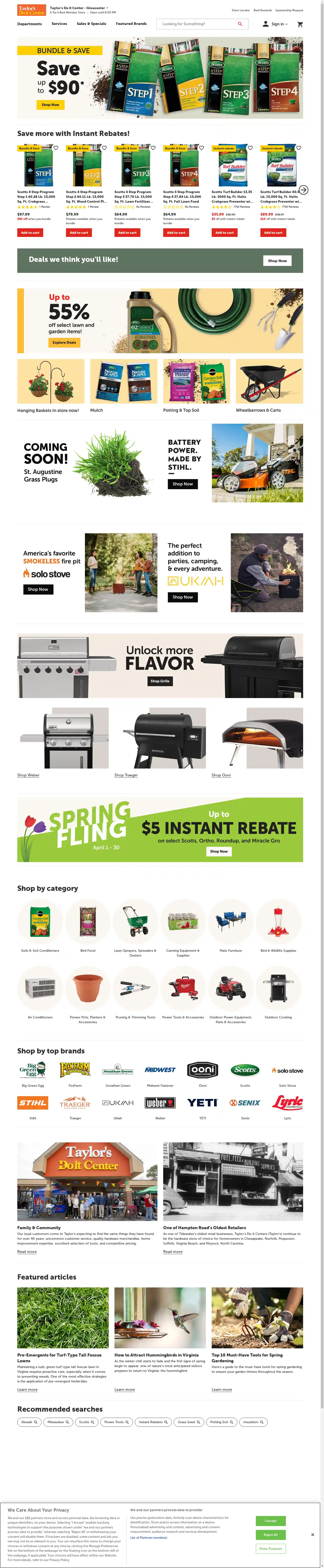Tap Shop Now on the deals banner
The image size is (324, 1568).
tap(277, 260)
